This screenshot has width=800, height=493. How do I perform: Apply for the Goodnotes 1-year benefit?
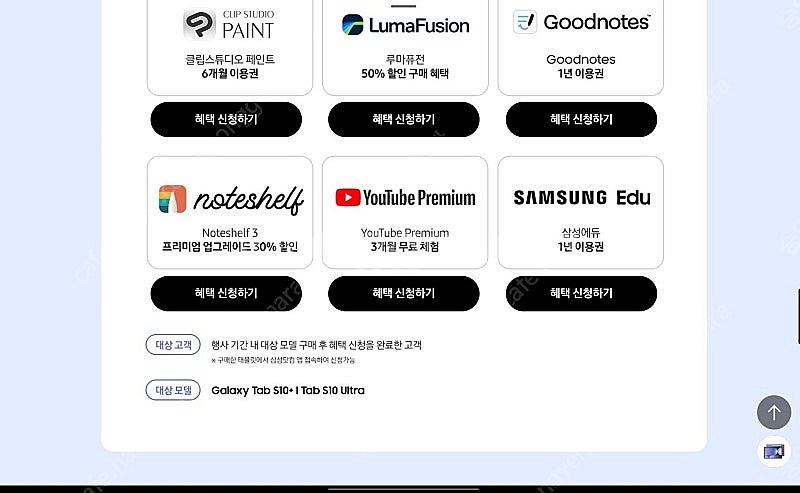coord(581,119)
